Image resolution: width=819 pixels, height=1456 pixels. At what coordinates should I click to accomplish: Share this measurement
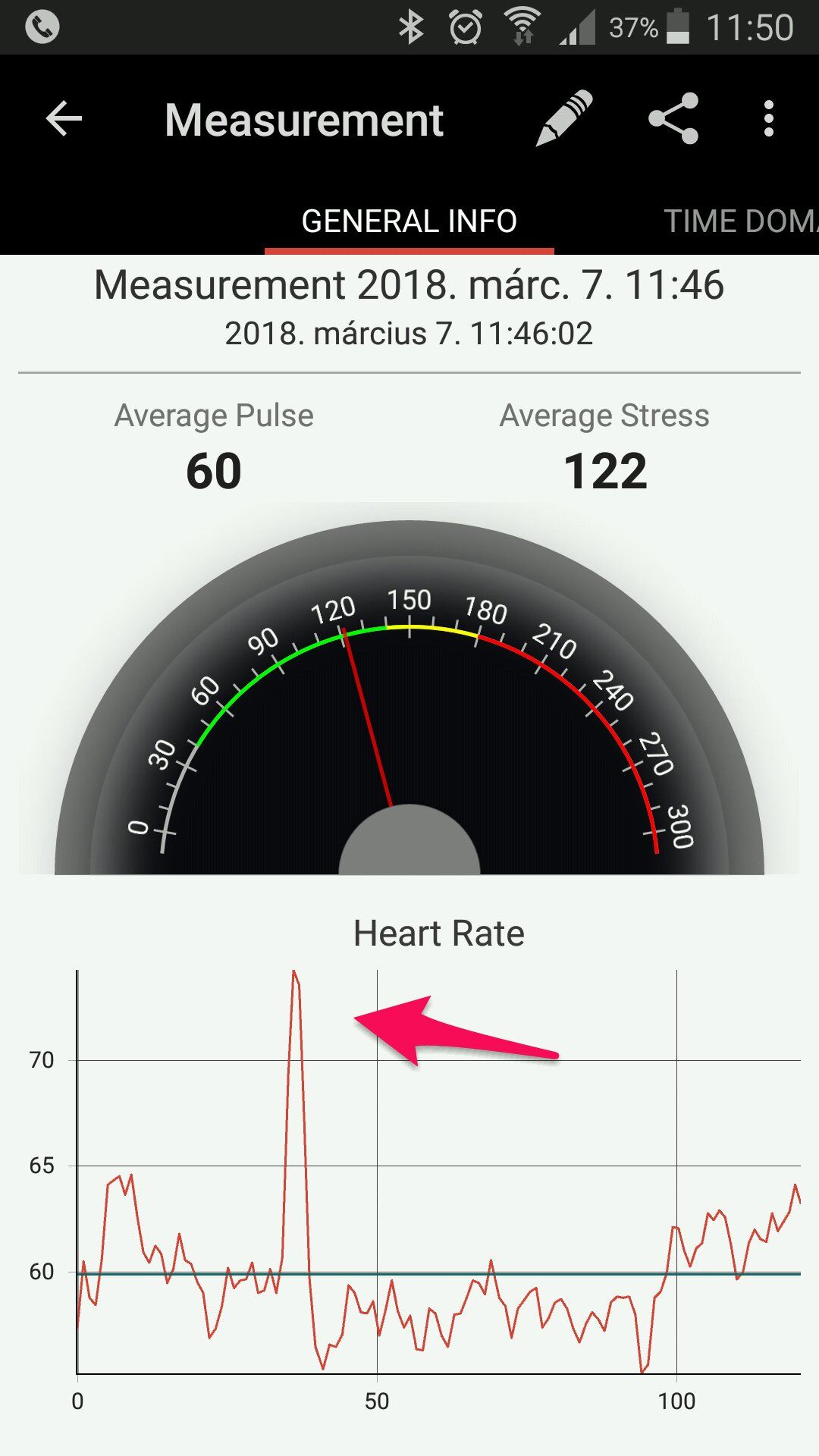point(673,118)
